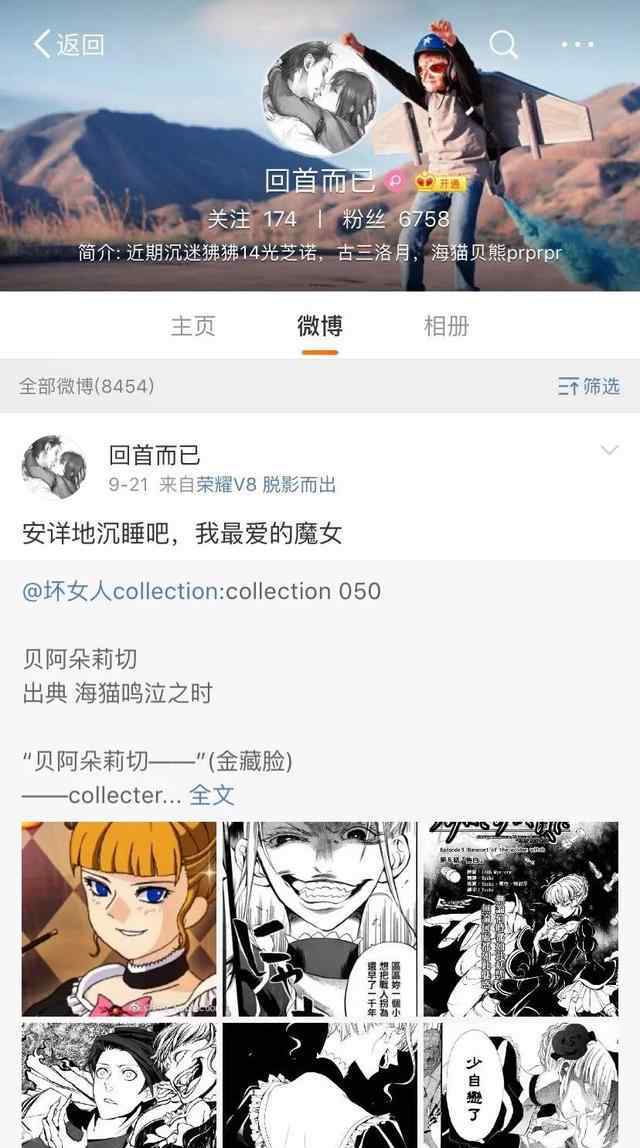
Task: View the profile avatar picture
Action: (x=319, y=97)
